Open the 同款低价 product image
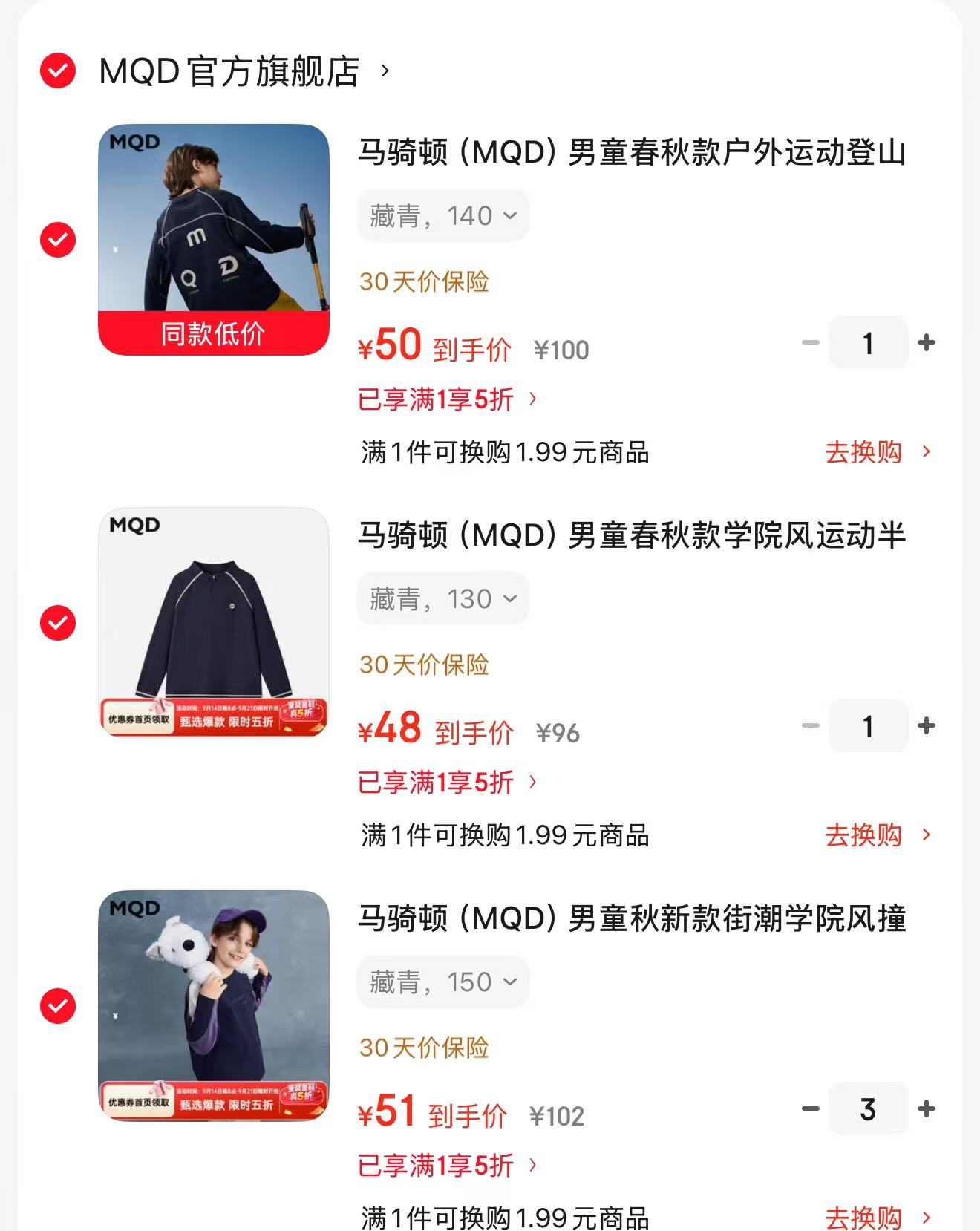Screen dimensions: 980x1231 (214, 240)
